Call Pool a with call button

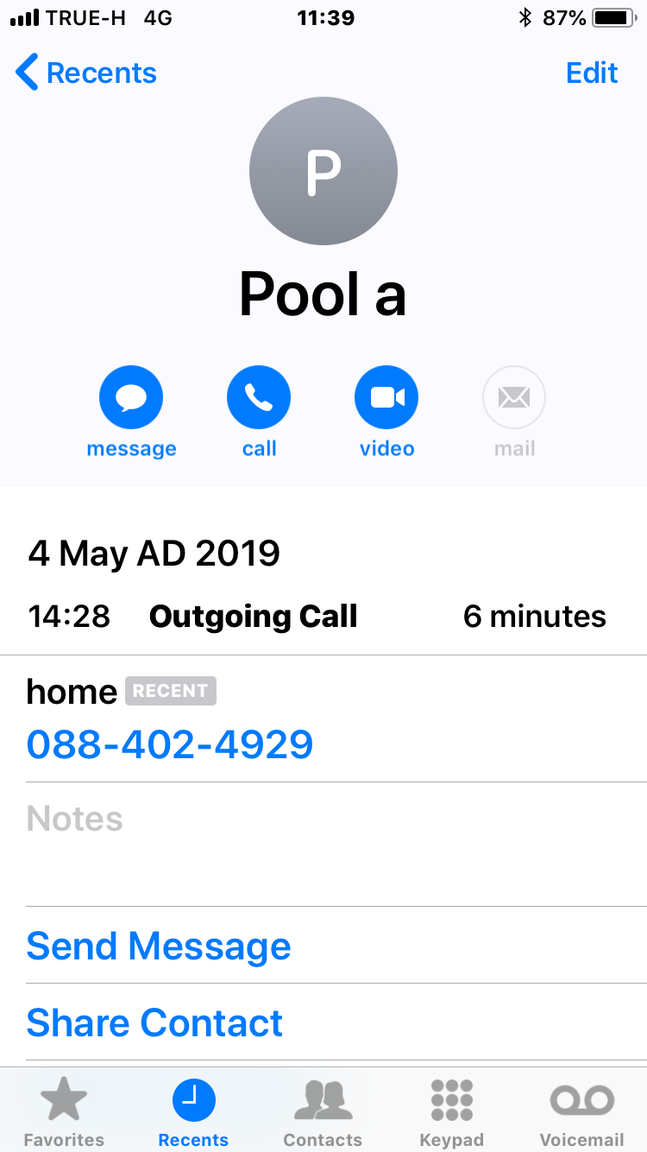click(x=259, y=399)
